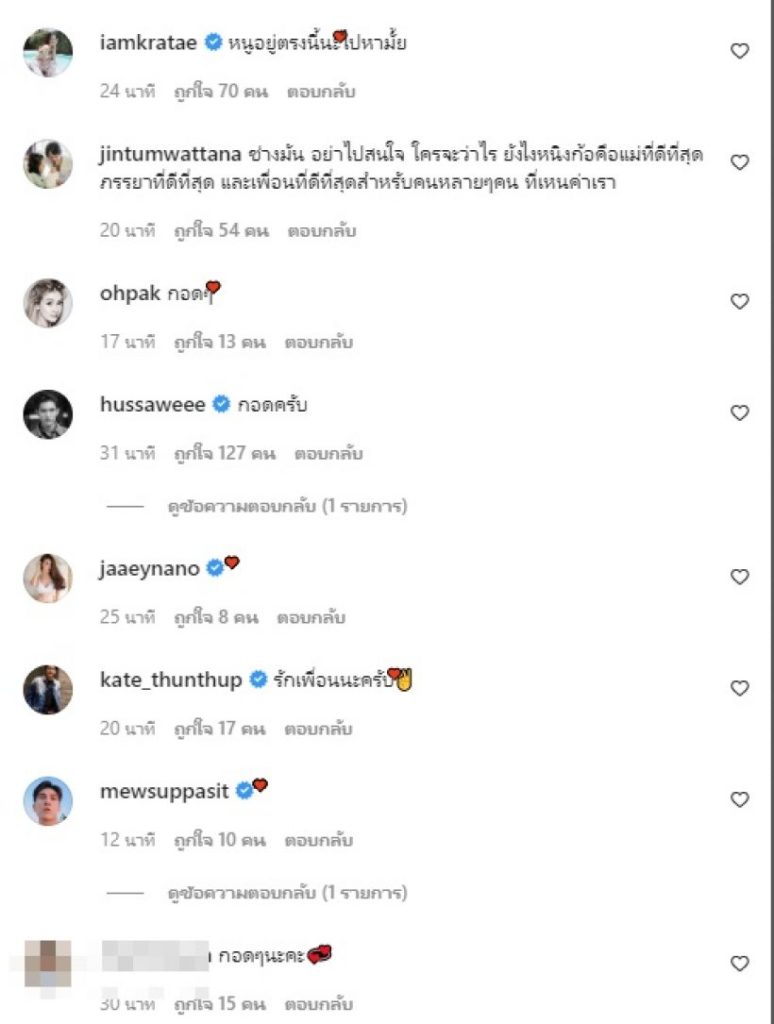Like ohpak's comment

(x=739, y=301)
